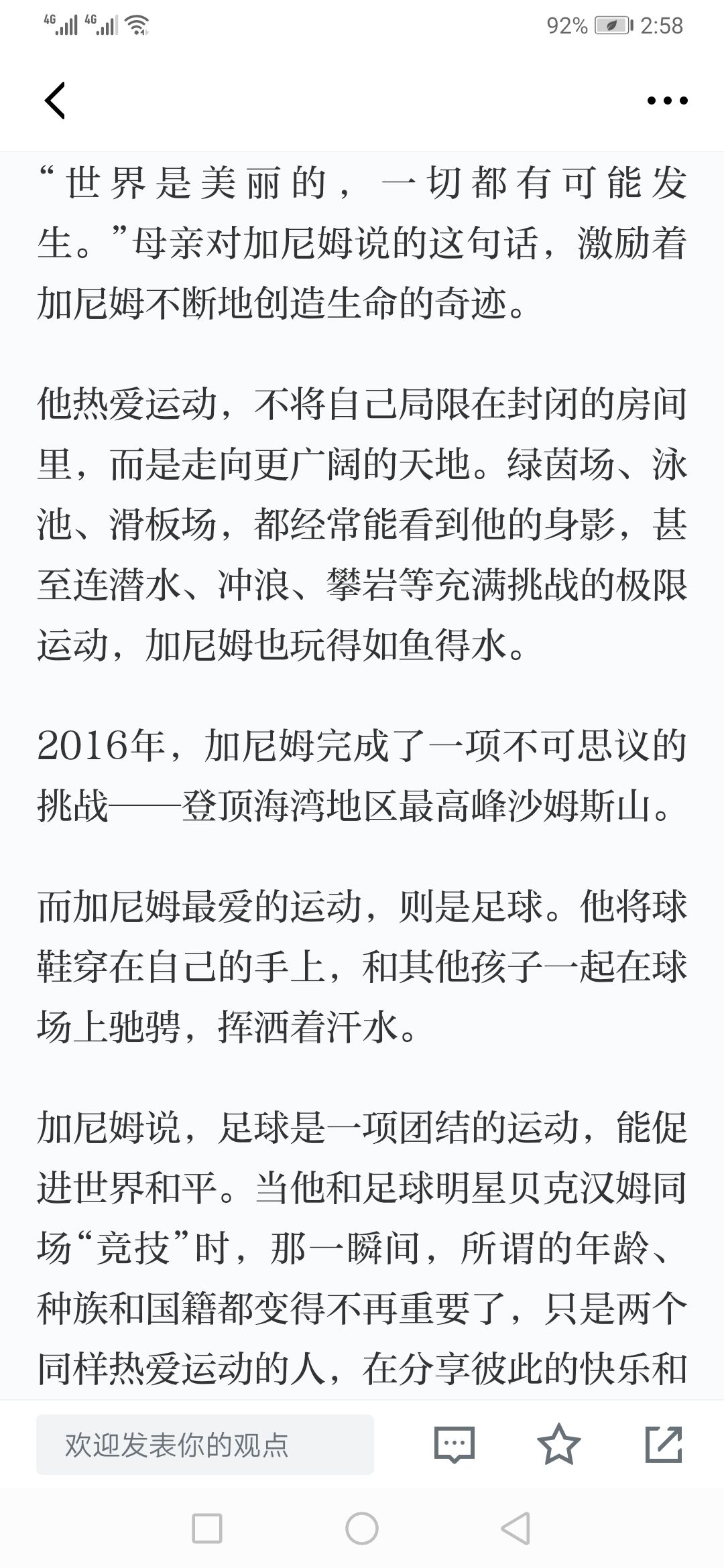Tap the system home button
724x1568 pixels.
click(362, 1529)
